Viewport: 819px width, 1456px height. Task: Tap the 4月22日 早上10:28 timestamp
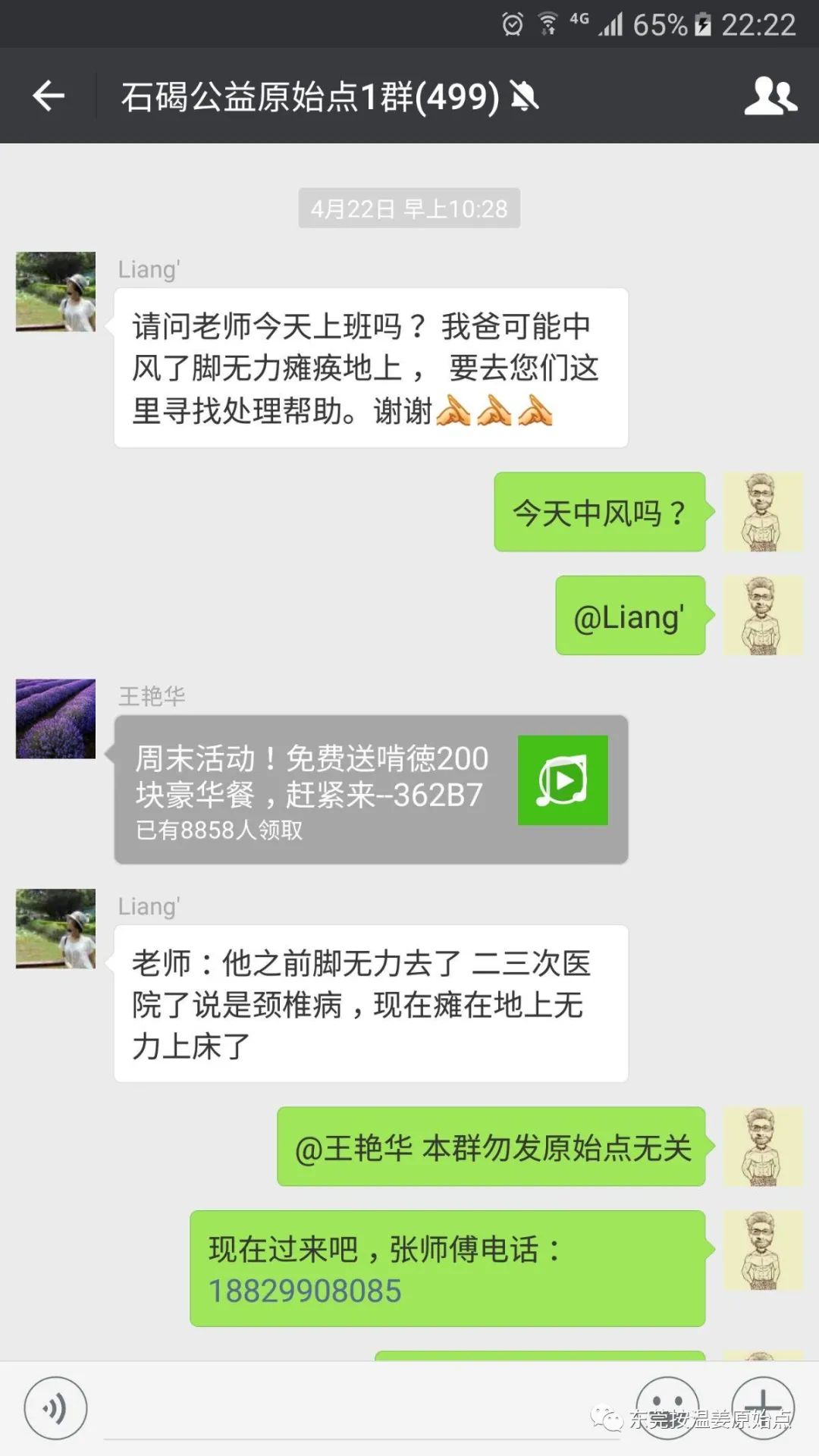point(408,208)
